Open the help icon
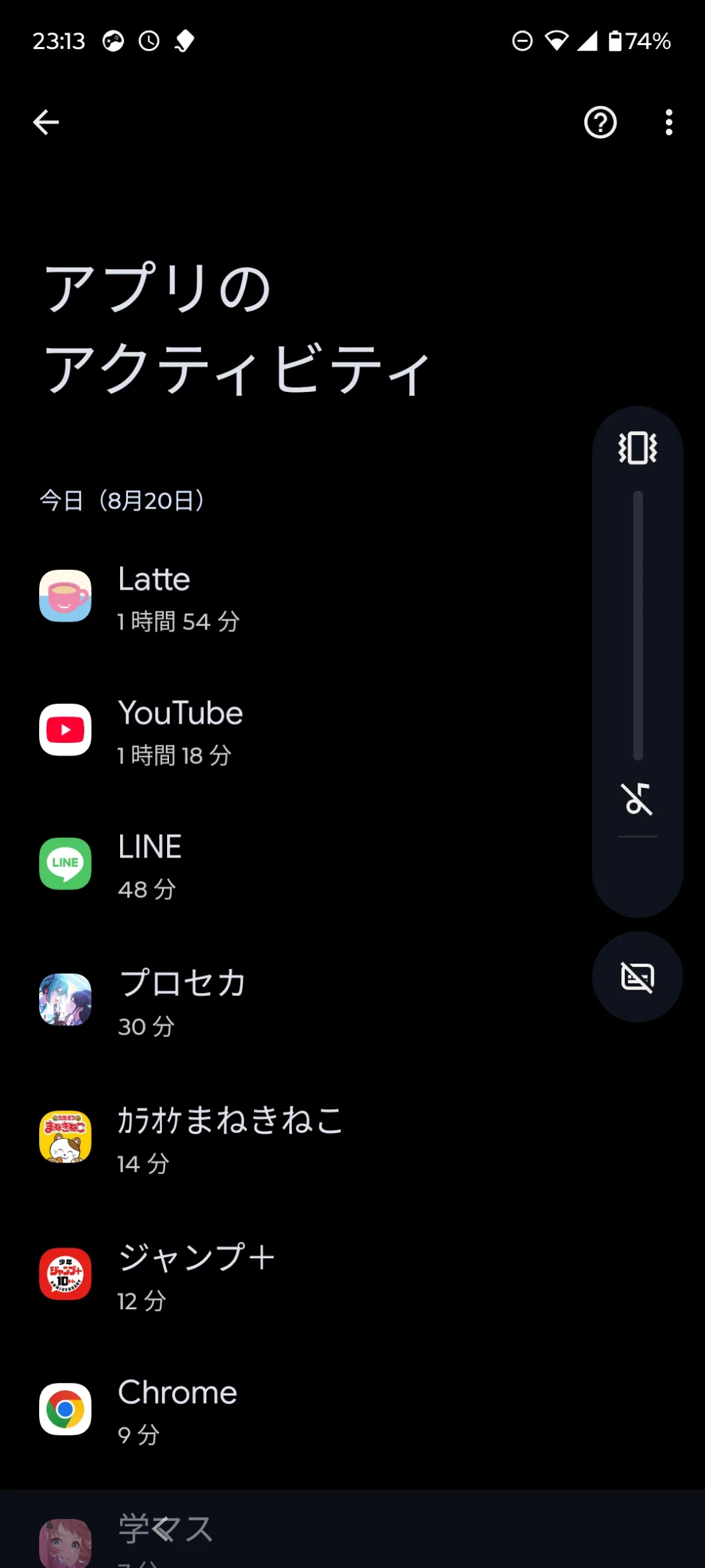Screen dimensions: 705x1568 [x=600, y=123]
